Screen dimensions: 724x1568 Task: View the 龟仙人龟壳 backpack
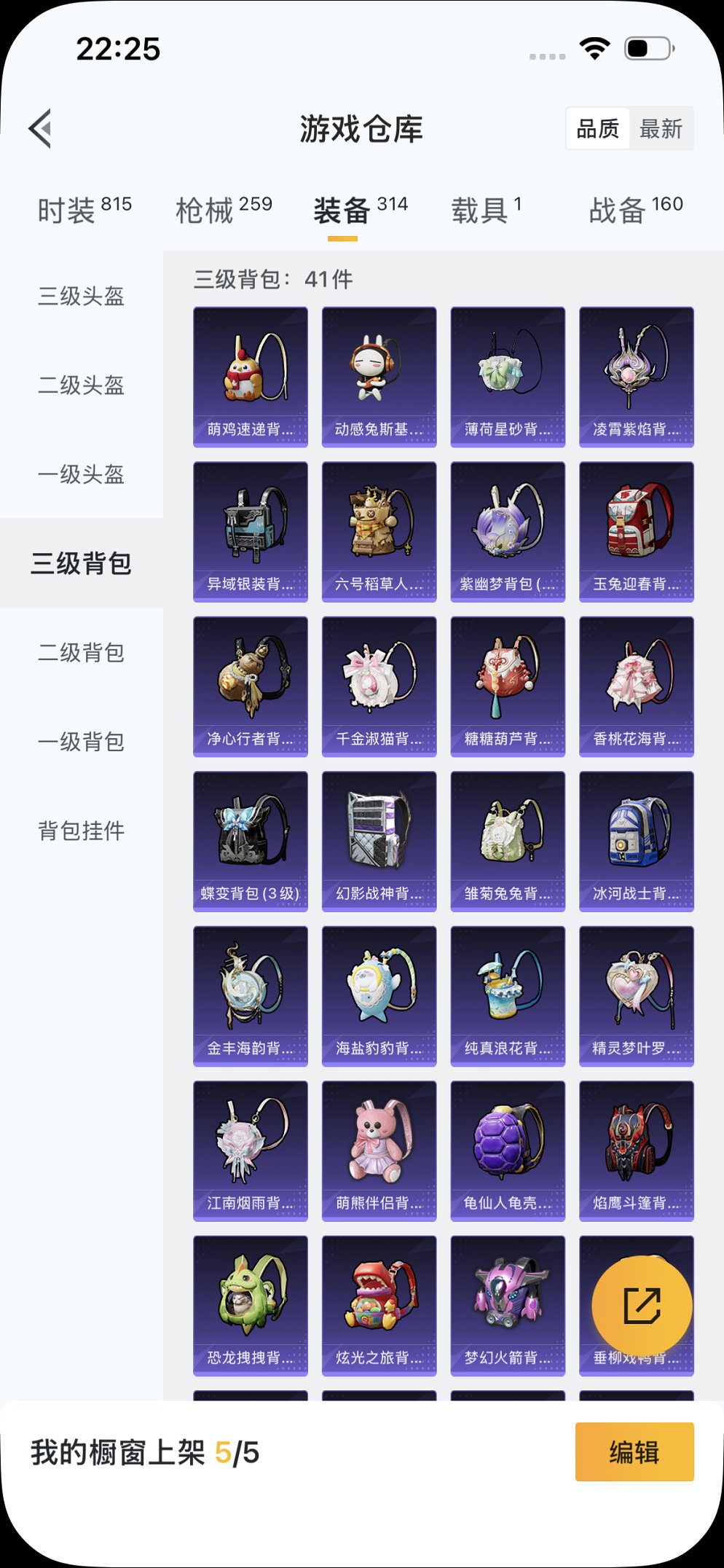508,1150
